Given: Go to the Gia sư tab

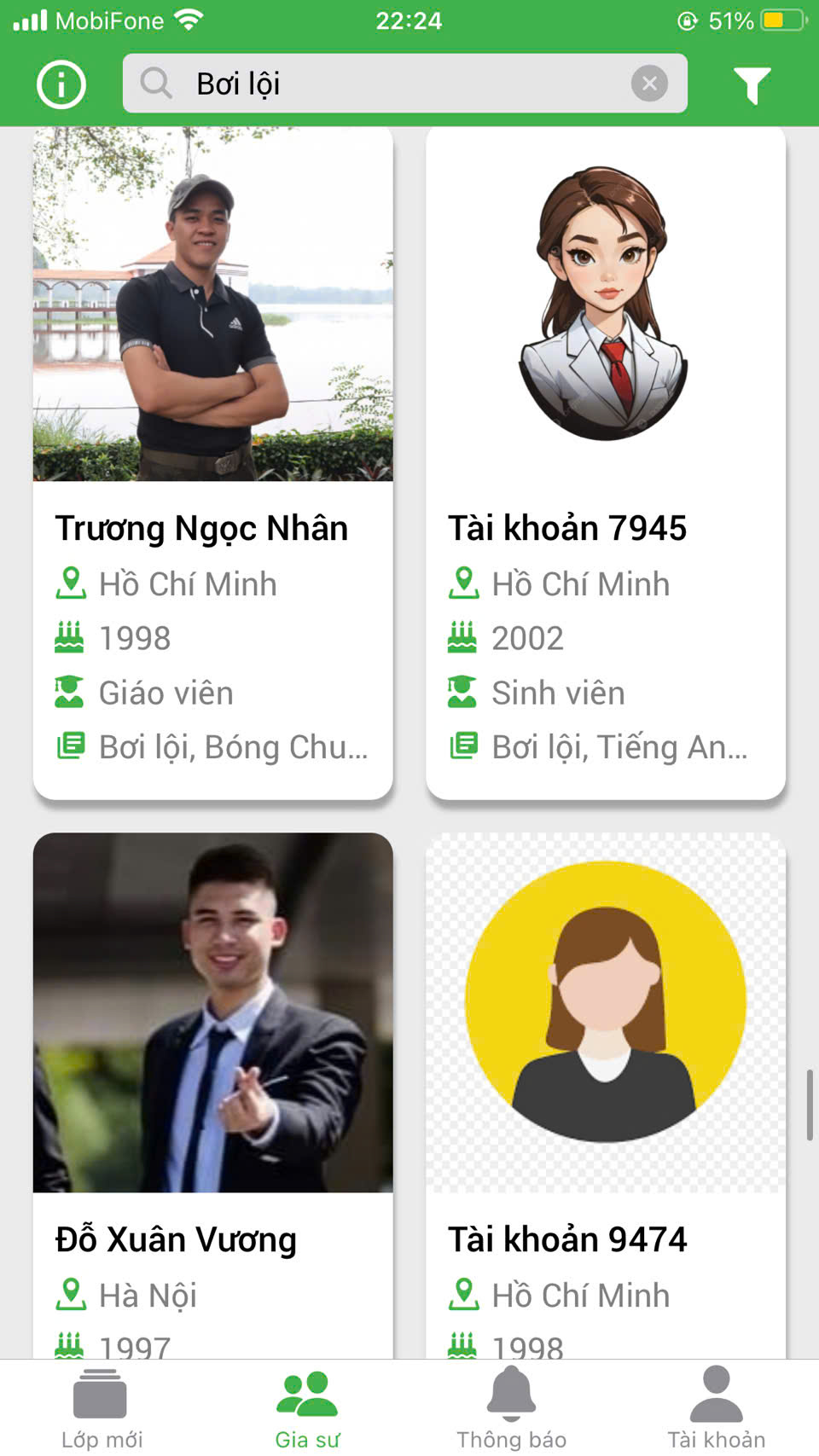Looking at the screenshot, I should tap(307, 1408).
